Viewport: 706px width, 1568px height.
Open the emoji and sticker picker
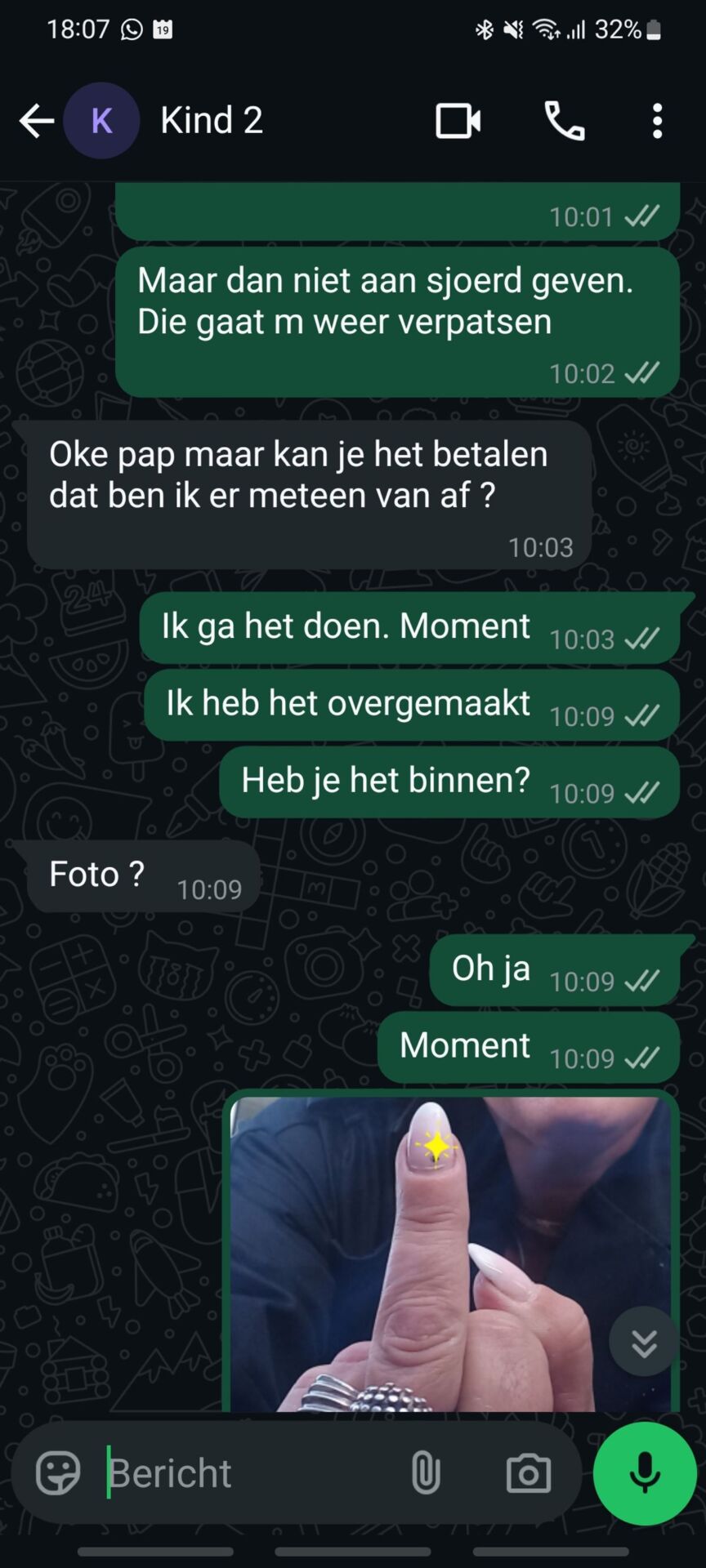(58, 1472)
